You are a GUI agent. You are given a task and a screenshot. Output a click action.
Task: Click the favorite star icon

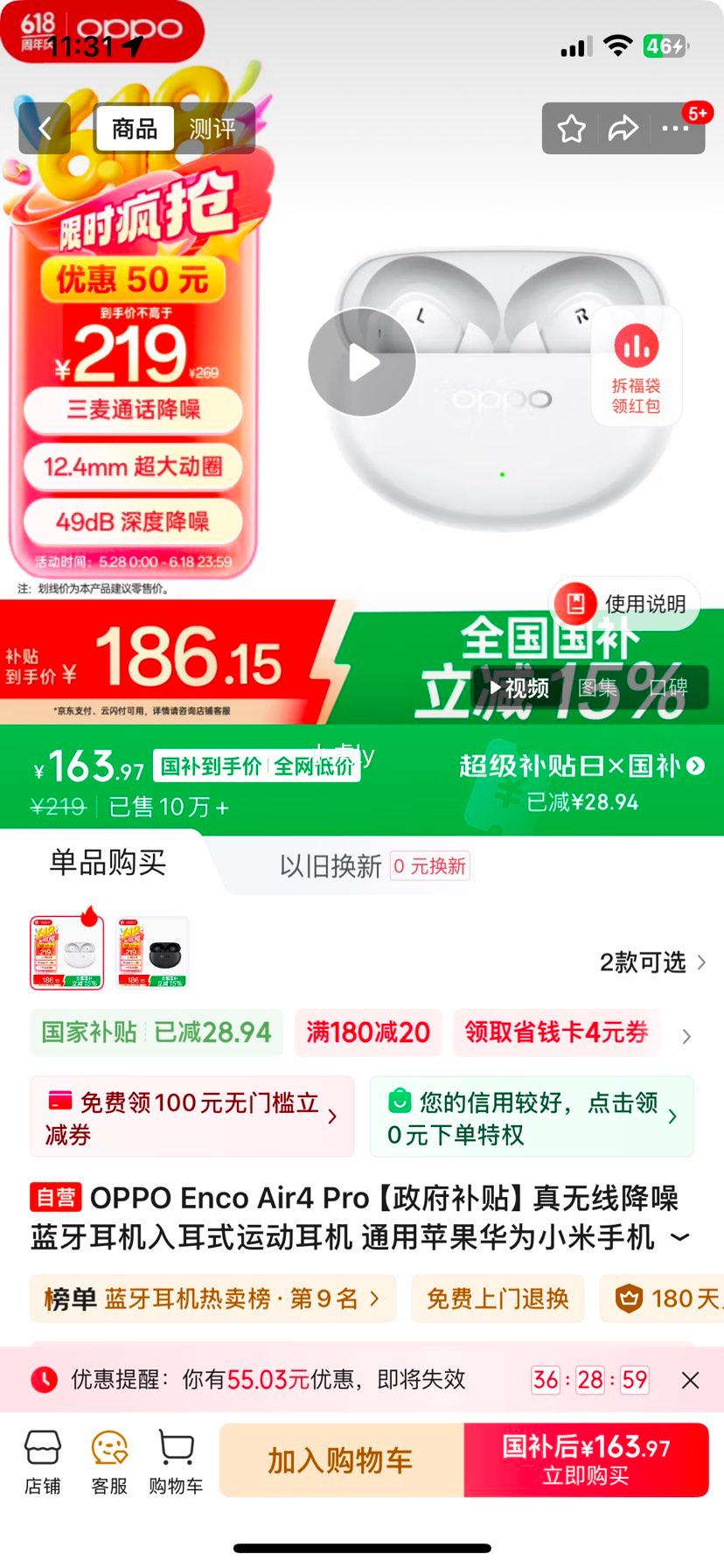572,128
